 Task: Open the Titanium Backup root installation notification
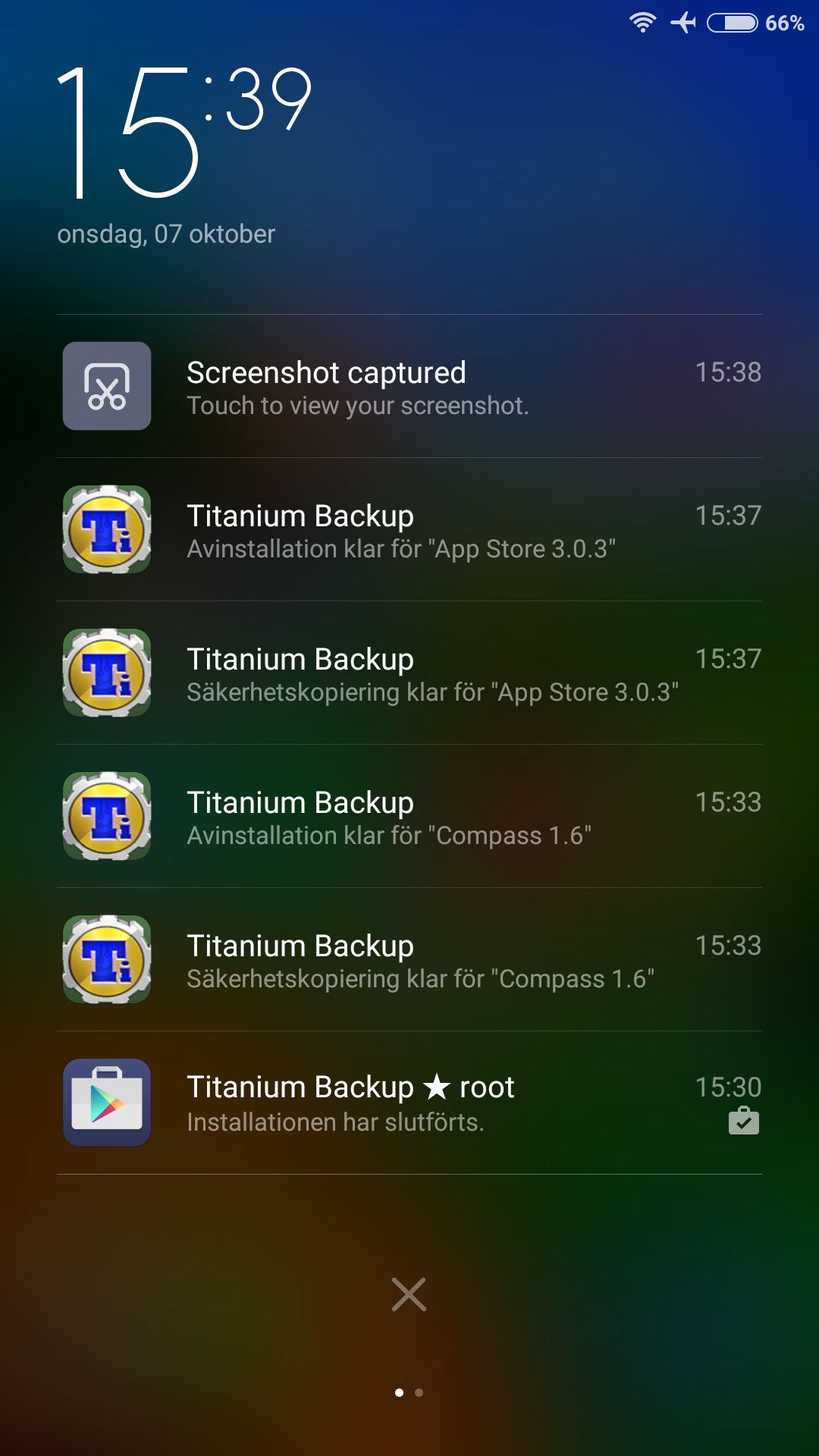[x=409, y=1103]
